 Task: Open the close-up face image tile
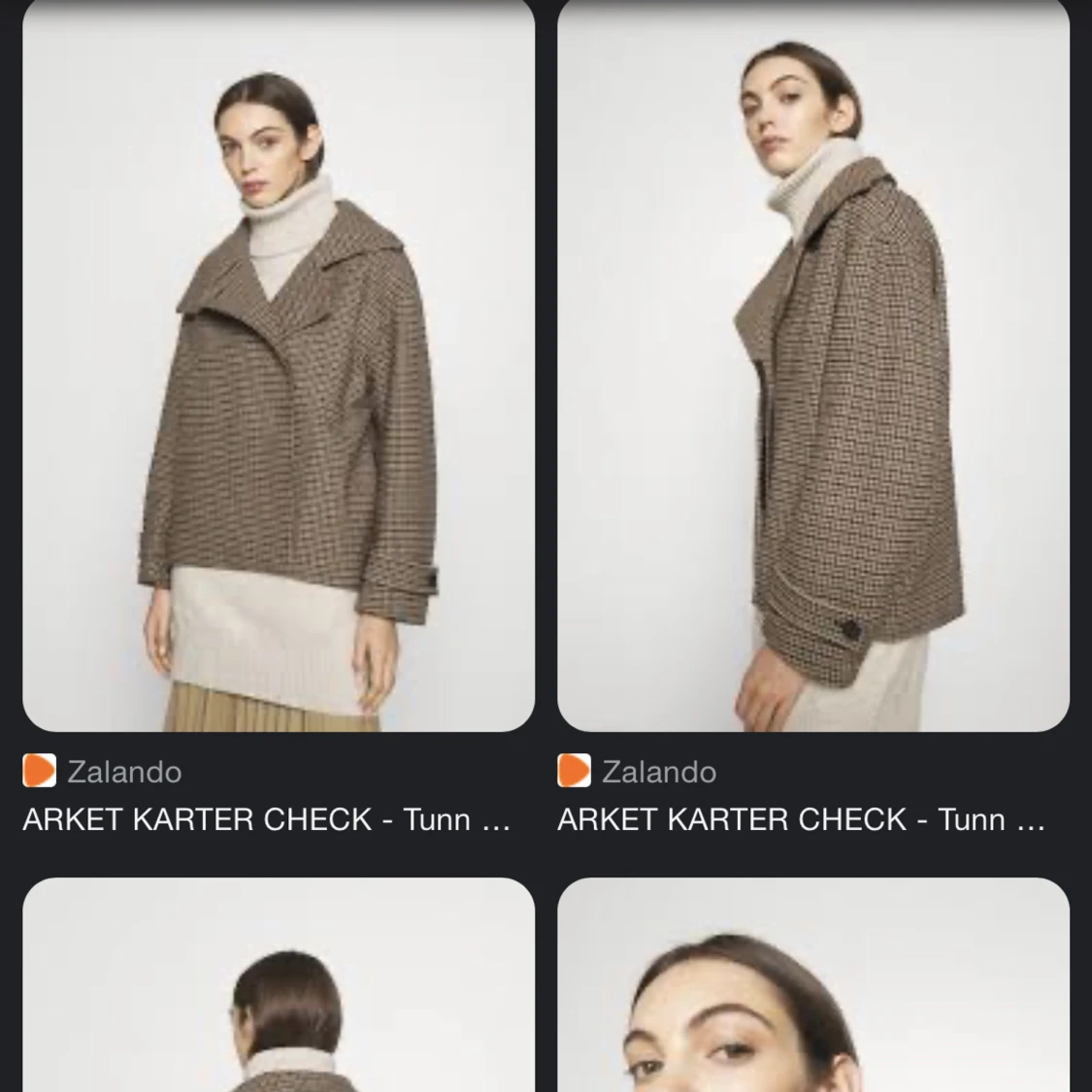[x=813, y=985]
